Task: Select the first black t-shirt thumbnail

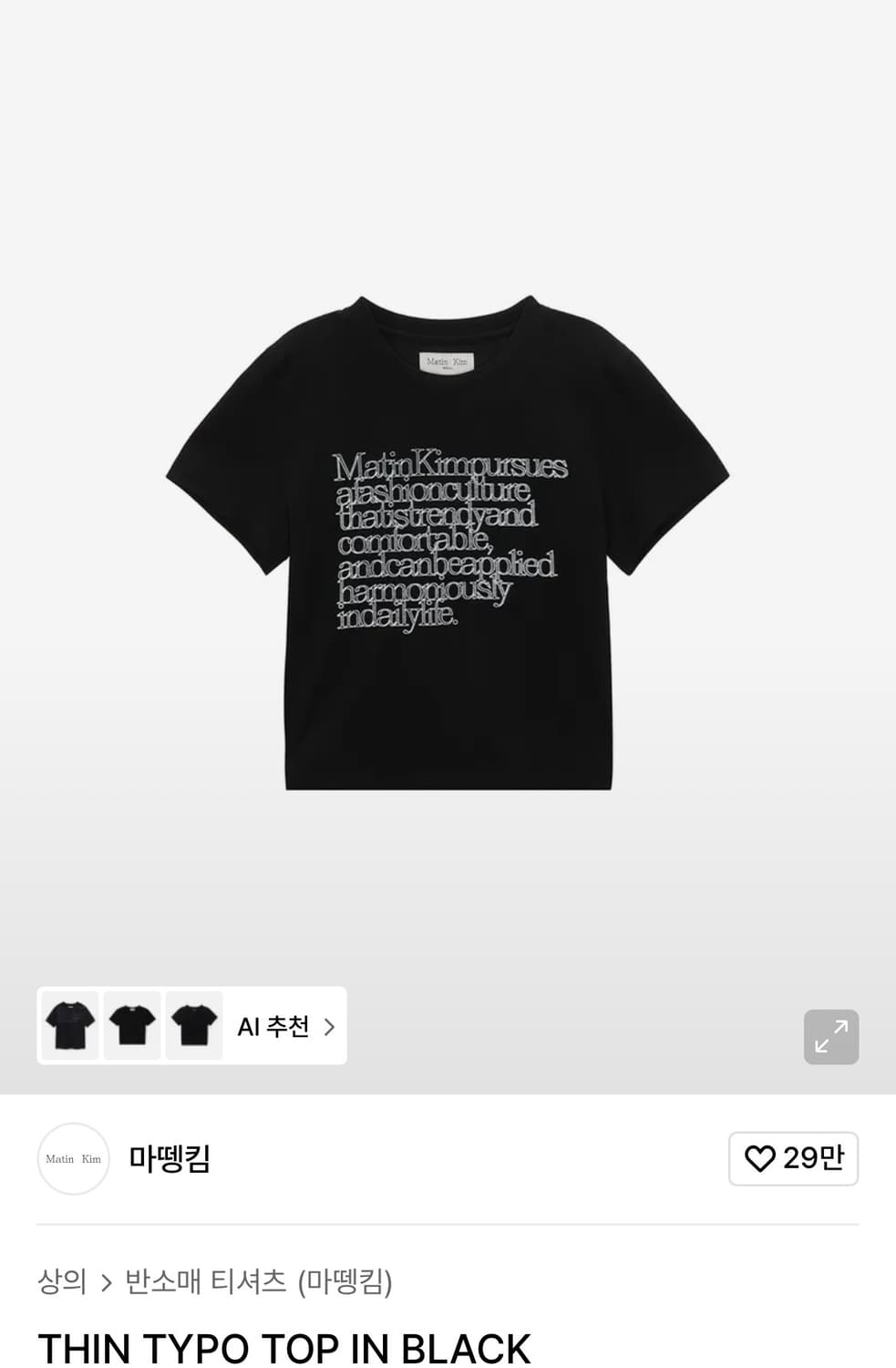Action: pos(69,1025)
